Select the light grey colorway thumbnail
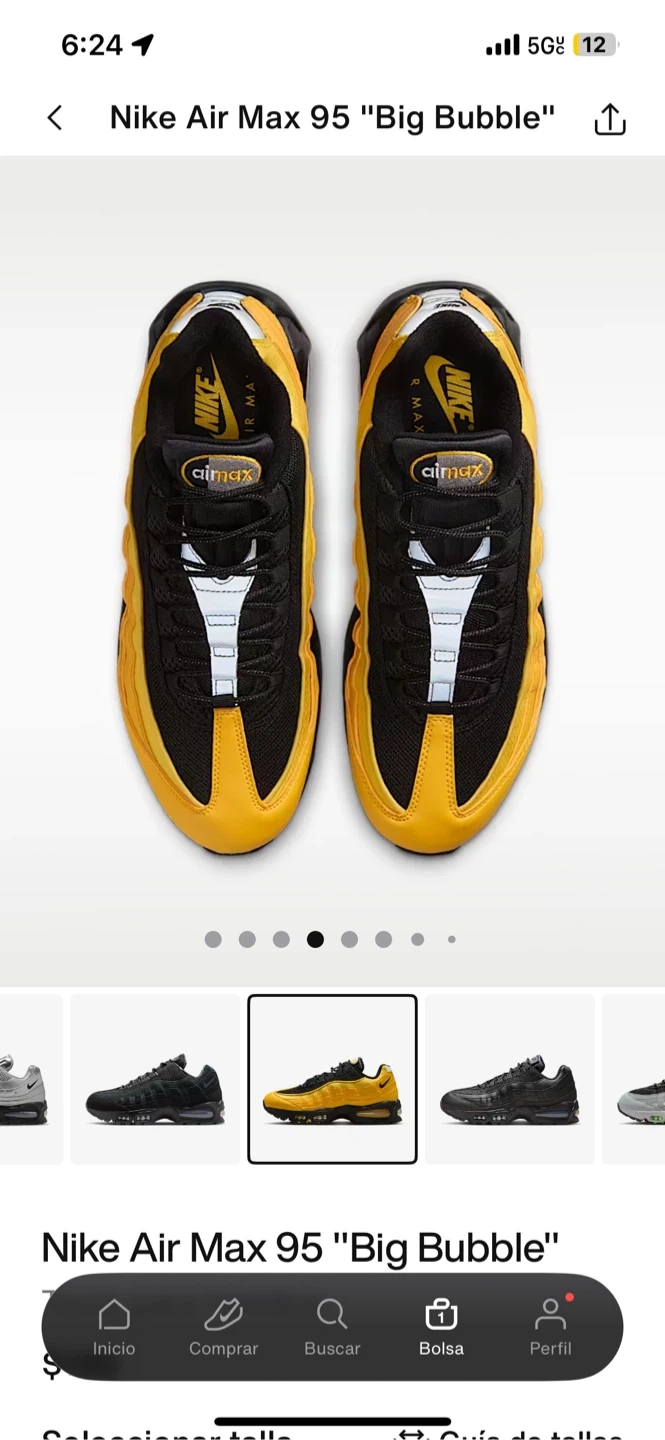This screenshot has height=1440, width=665. (28, 1079)
